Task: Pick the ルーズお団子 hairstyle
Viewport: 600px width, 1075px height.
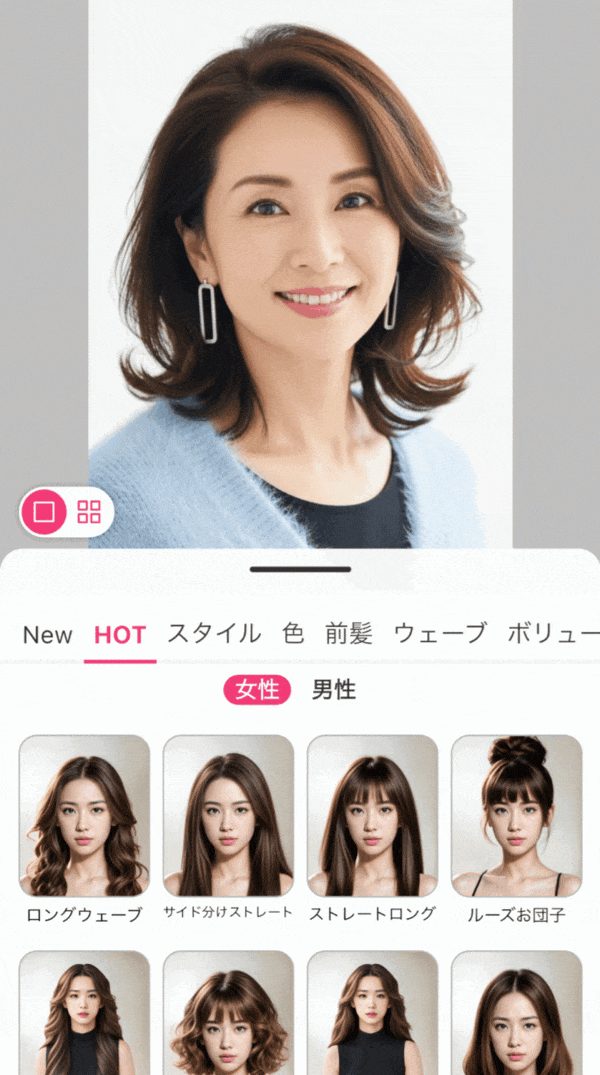Action: [516, 816]
